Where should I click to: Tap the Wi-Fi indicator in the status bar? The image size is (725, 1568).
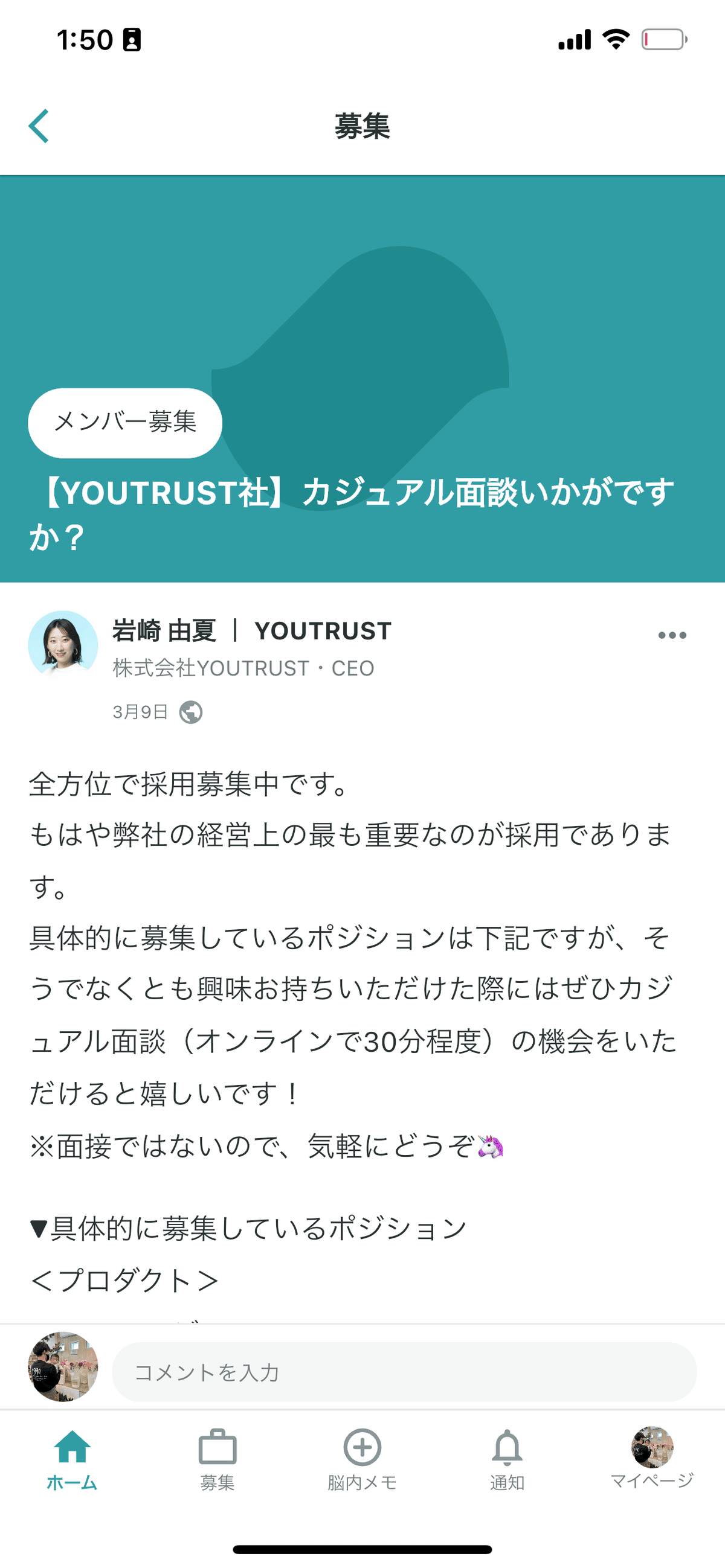pos(614,38)
